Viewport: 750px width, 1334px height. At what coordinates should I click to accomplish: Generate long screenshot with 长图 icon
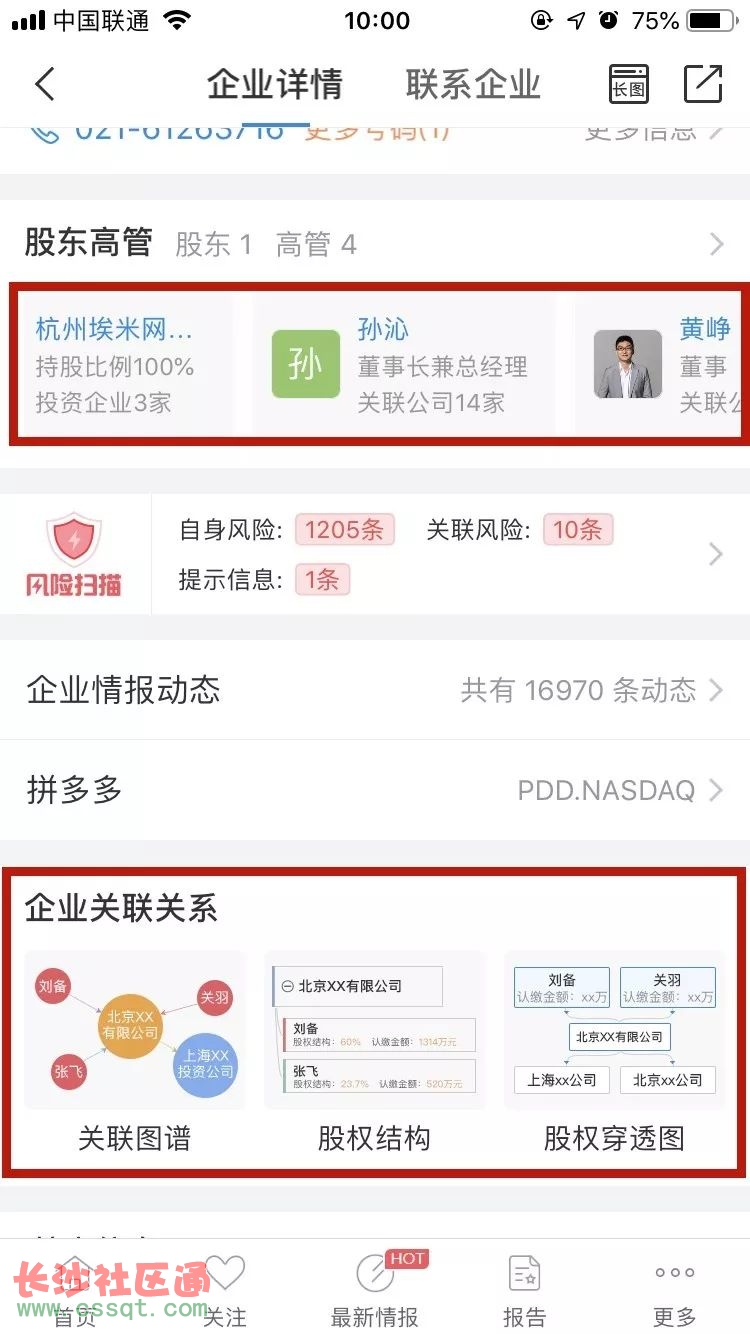click(x=629, y=85)
